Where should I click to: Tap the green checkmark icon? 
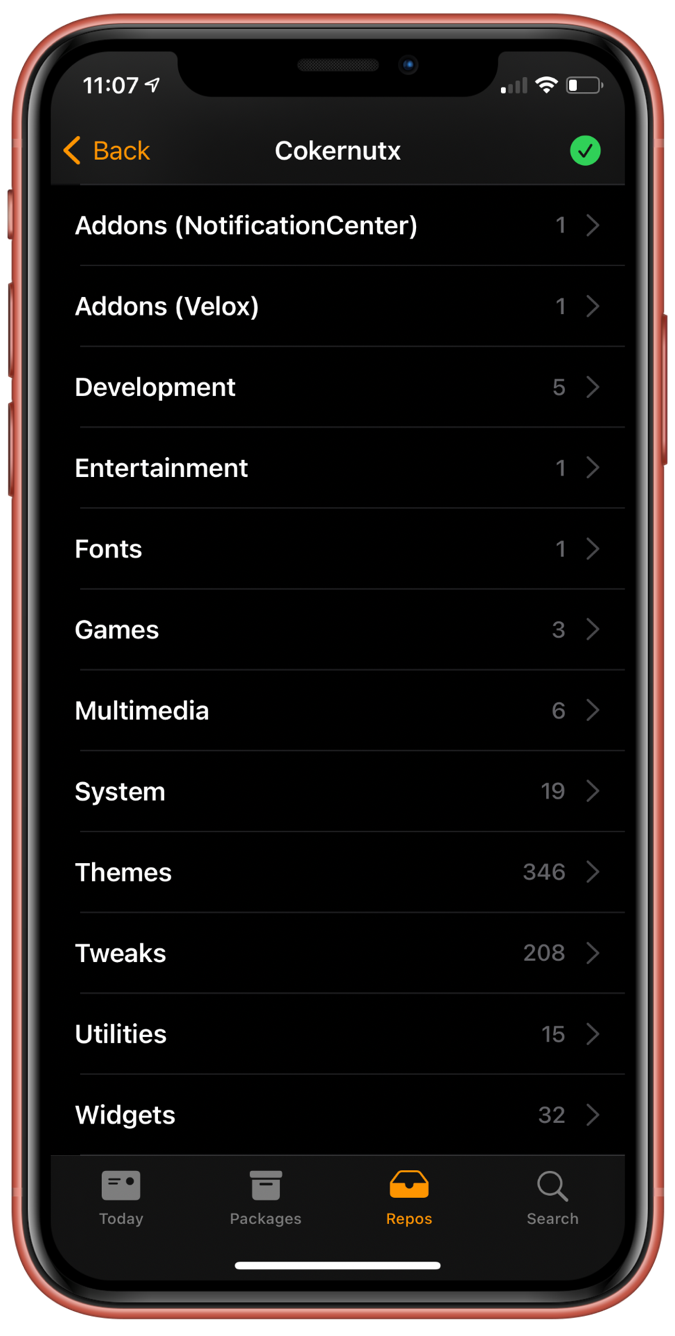[x=585, y=151]
